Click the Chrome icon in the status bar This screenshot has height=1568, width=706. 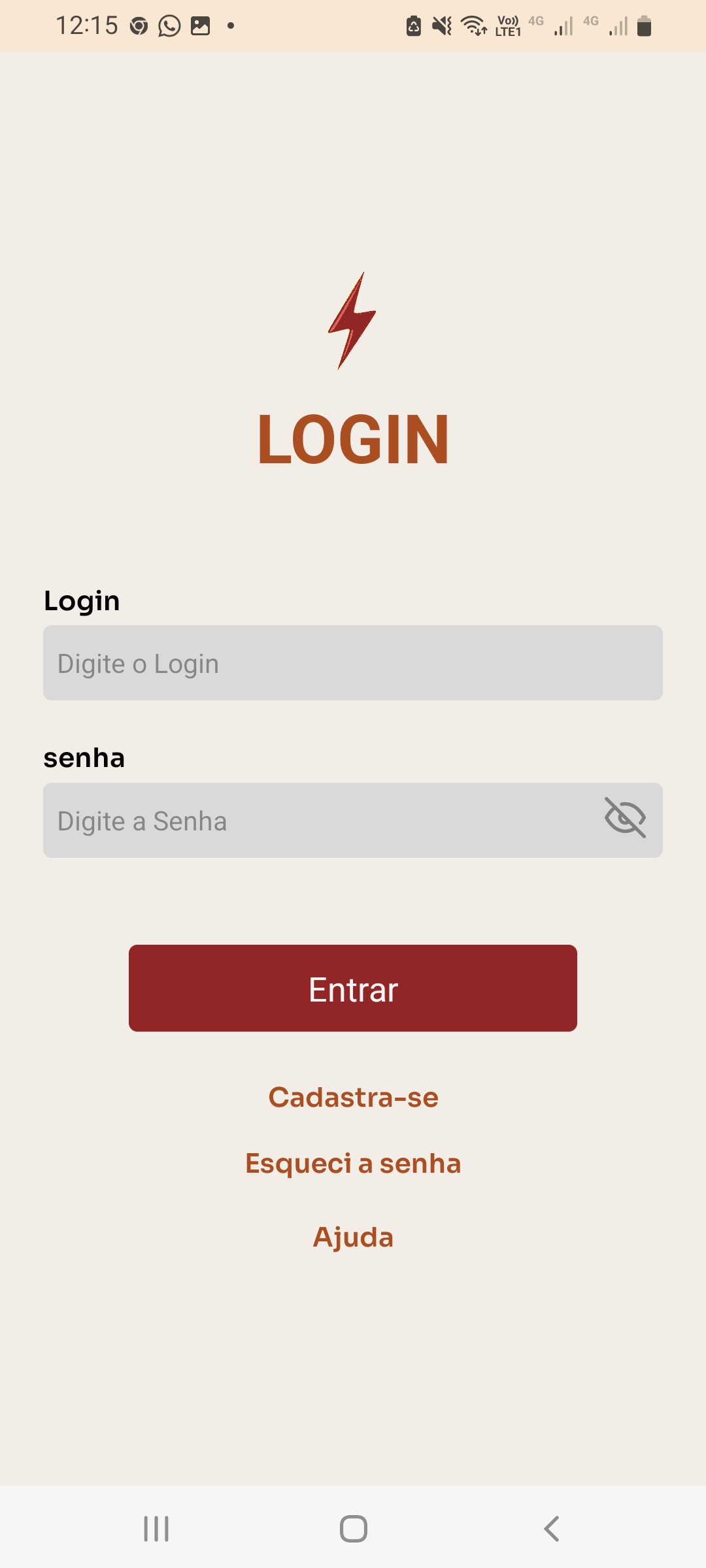(139, 26)
